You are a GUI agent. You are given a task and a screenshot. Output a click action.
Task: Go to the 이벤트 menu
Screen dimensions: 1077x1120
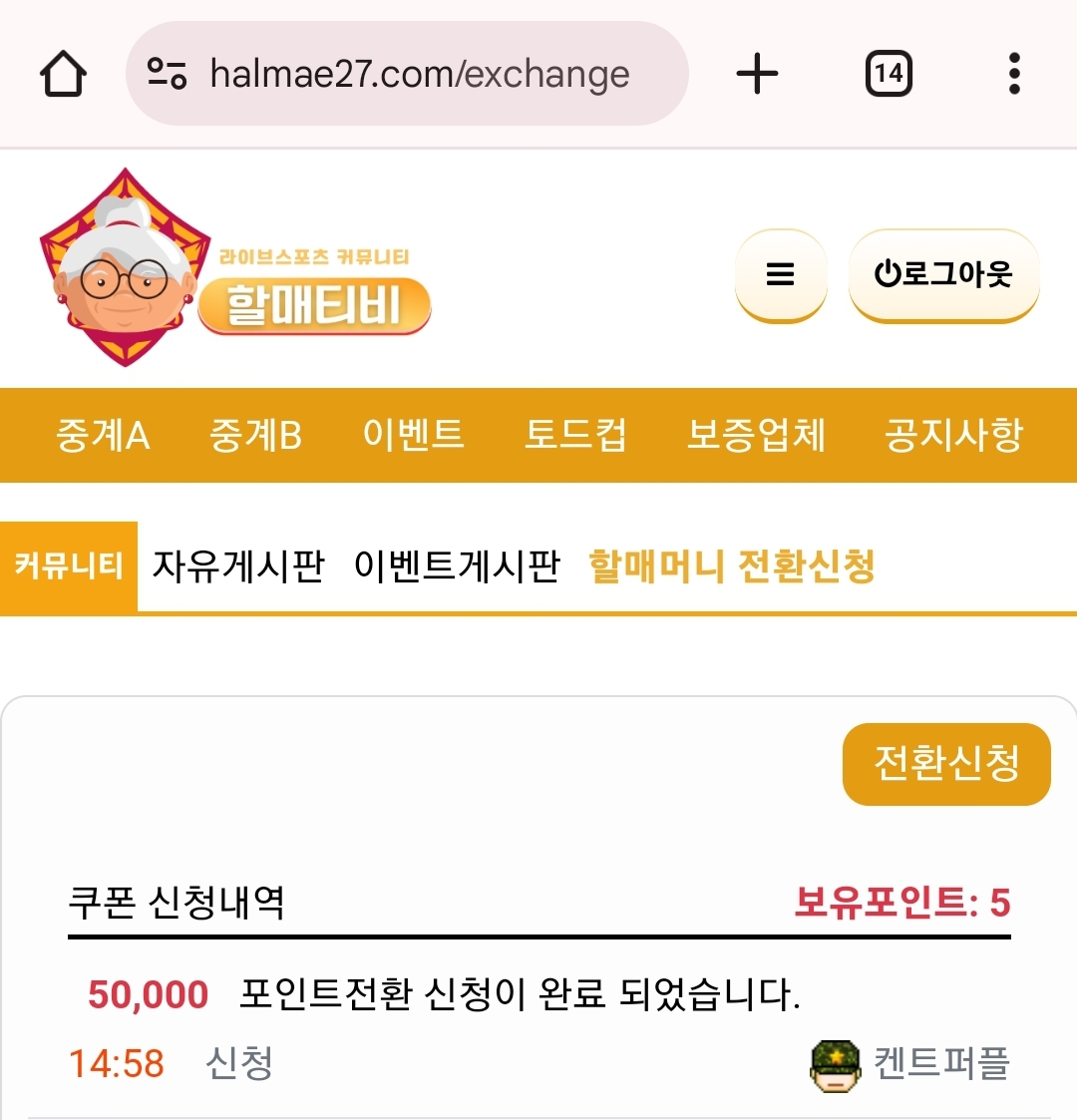[413, 435]
